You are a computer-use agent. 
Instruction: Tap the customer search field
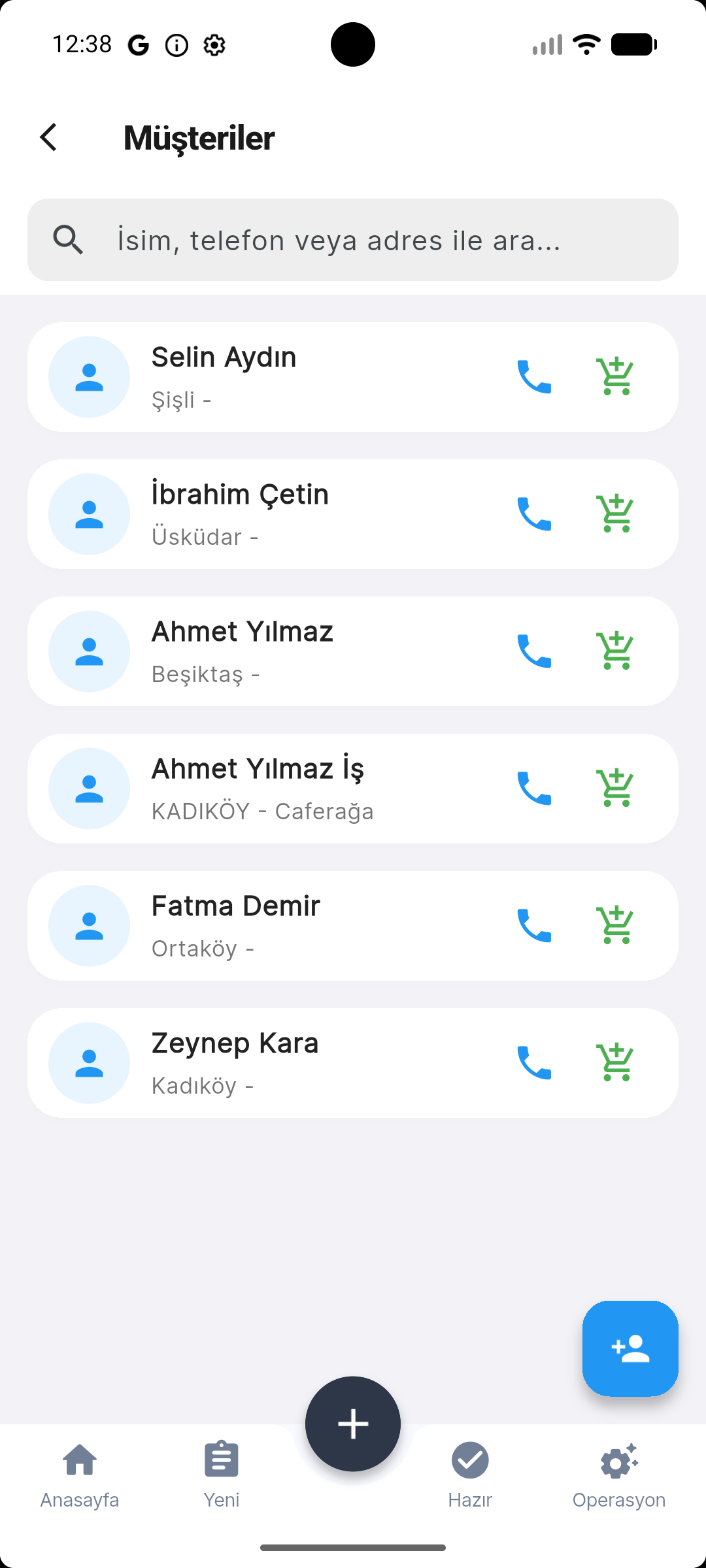coord(353,240)
